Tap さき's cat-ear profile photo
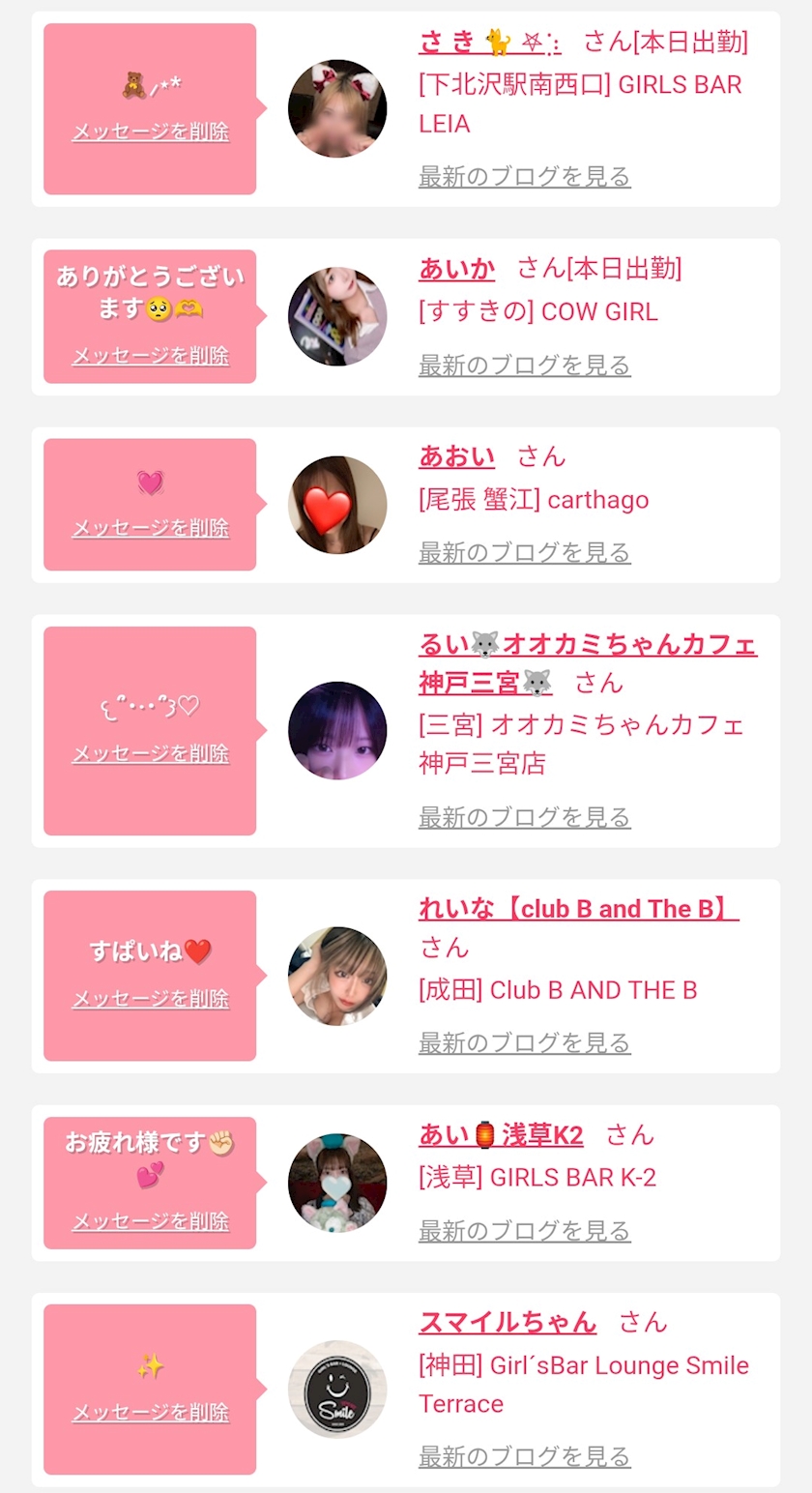 (337, 108)
